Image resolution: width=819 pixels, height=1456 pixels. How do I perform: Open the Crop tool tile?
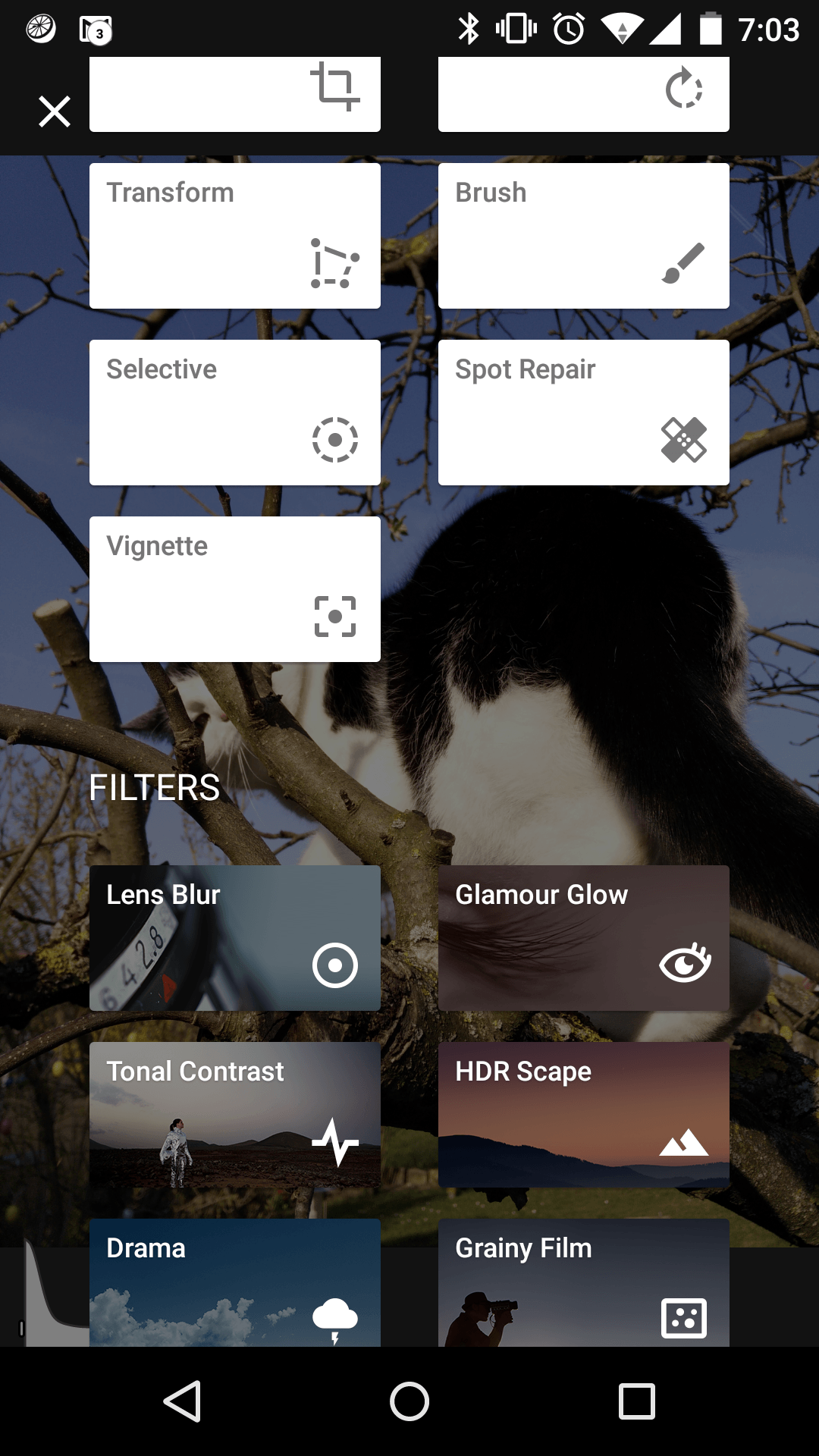coord(235,95)
